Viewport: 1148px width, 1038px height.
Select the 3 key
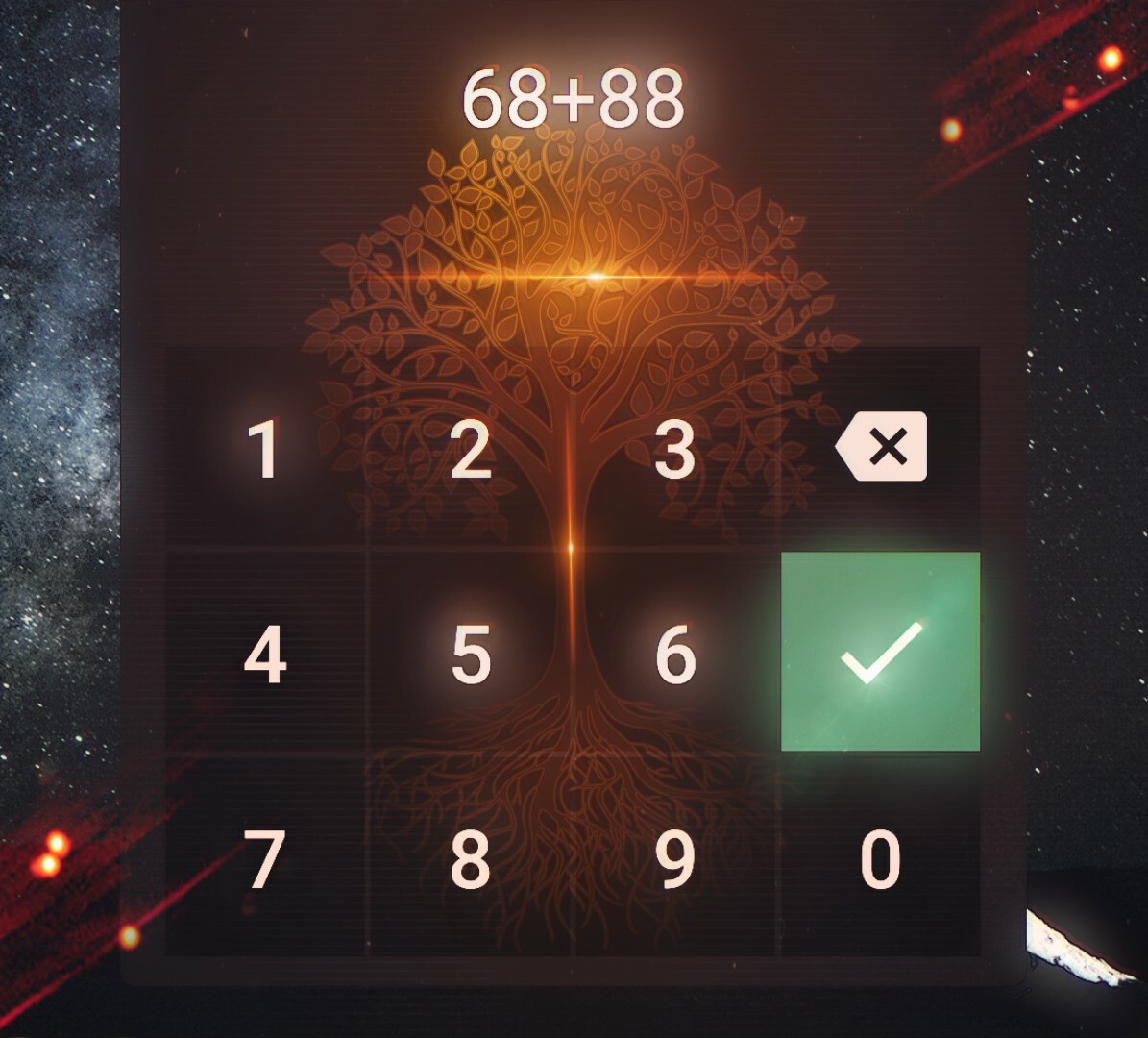point(674,449)
